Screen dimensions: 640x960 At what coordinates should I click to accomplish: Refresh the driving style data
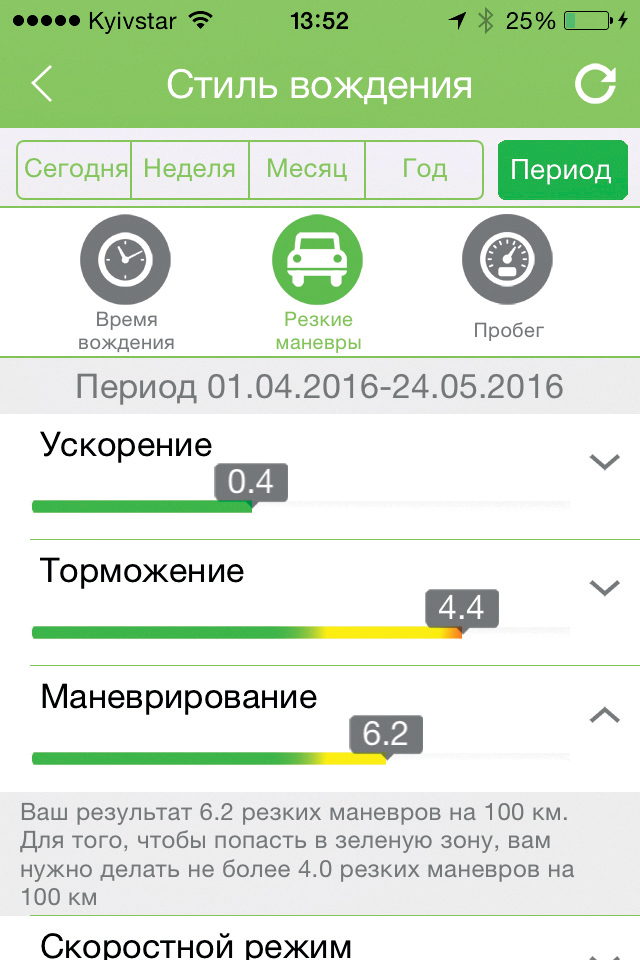pyautogui.click(x=596, y=85)
